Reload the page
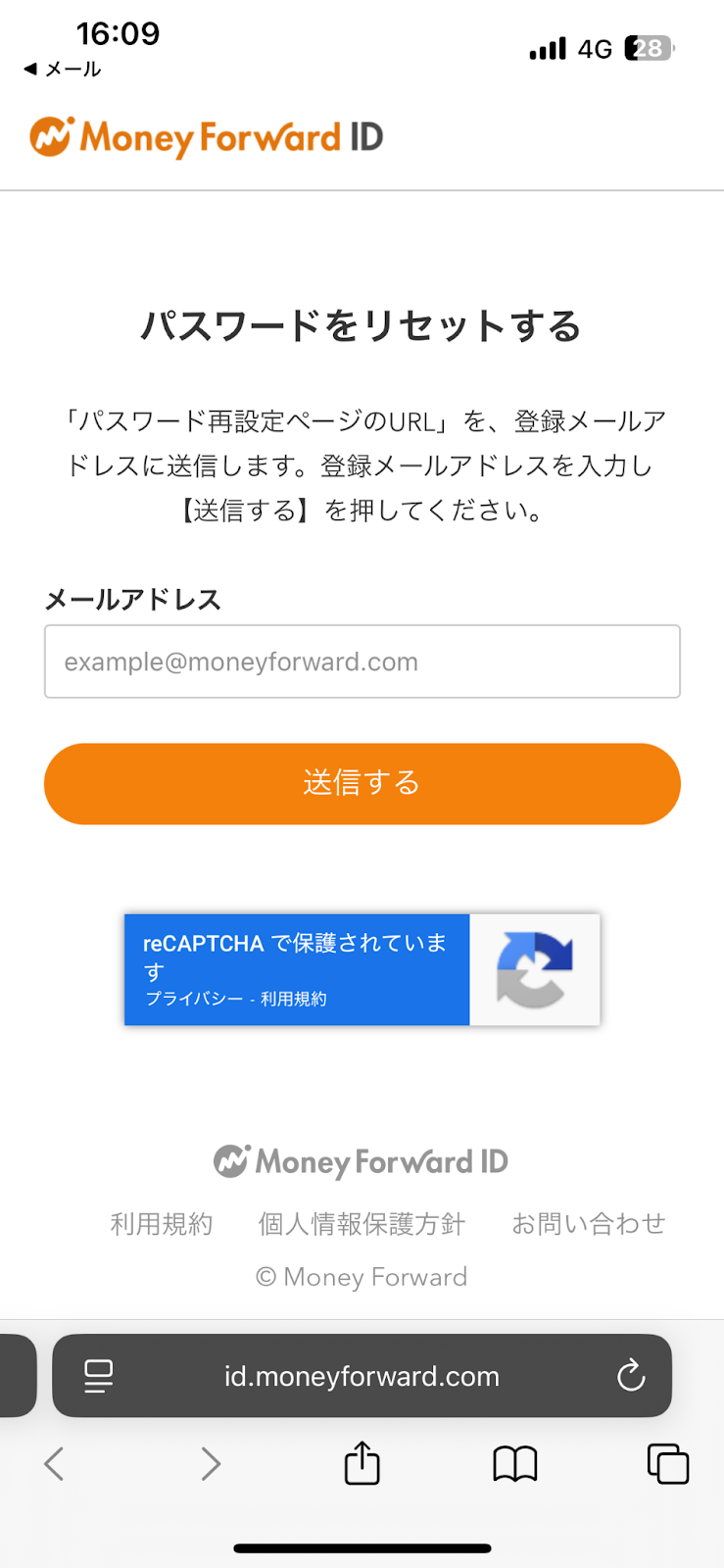Screen dimensions: 724x1568 coord(631,1376)
